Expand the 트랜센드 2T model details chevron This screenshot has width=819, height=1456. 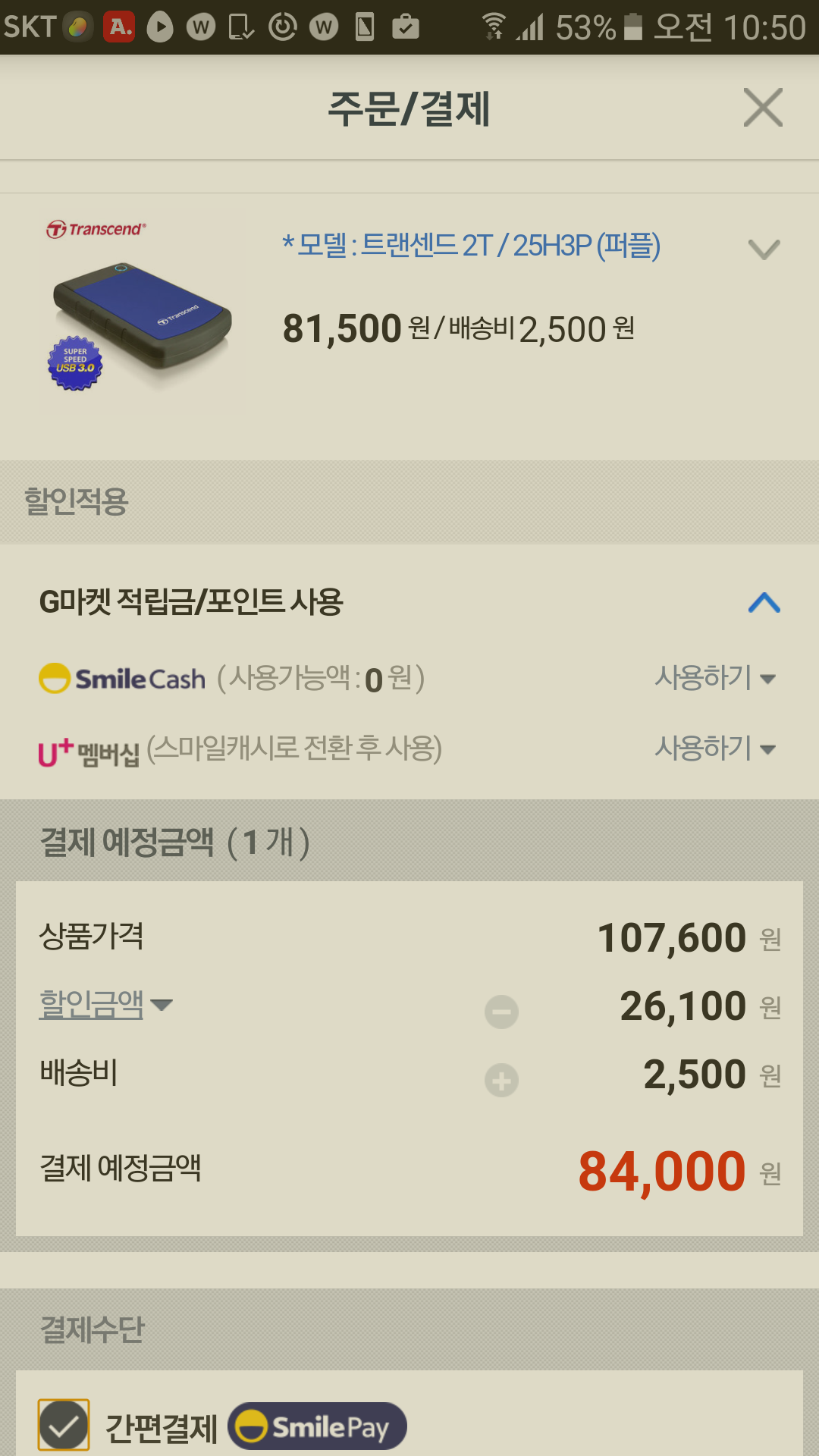(764, 249)
